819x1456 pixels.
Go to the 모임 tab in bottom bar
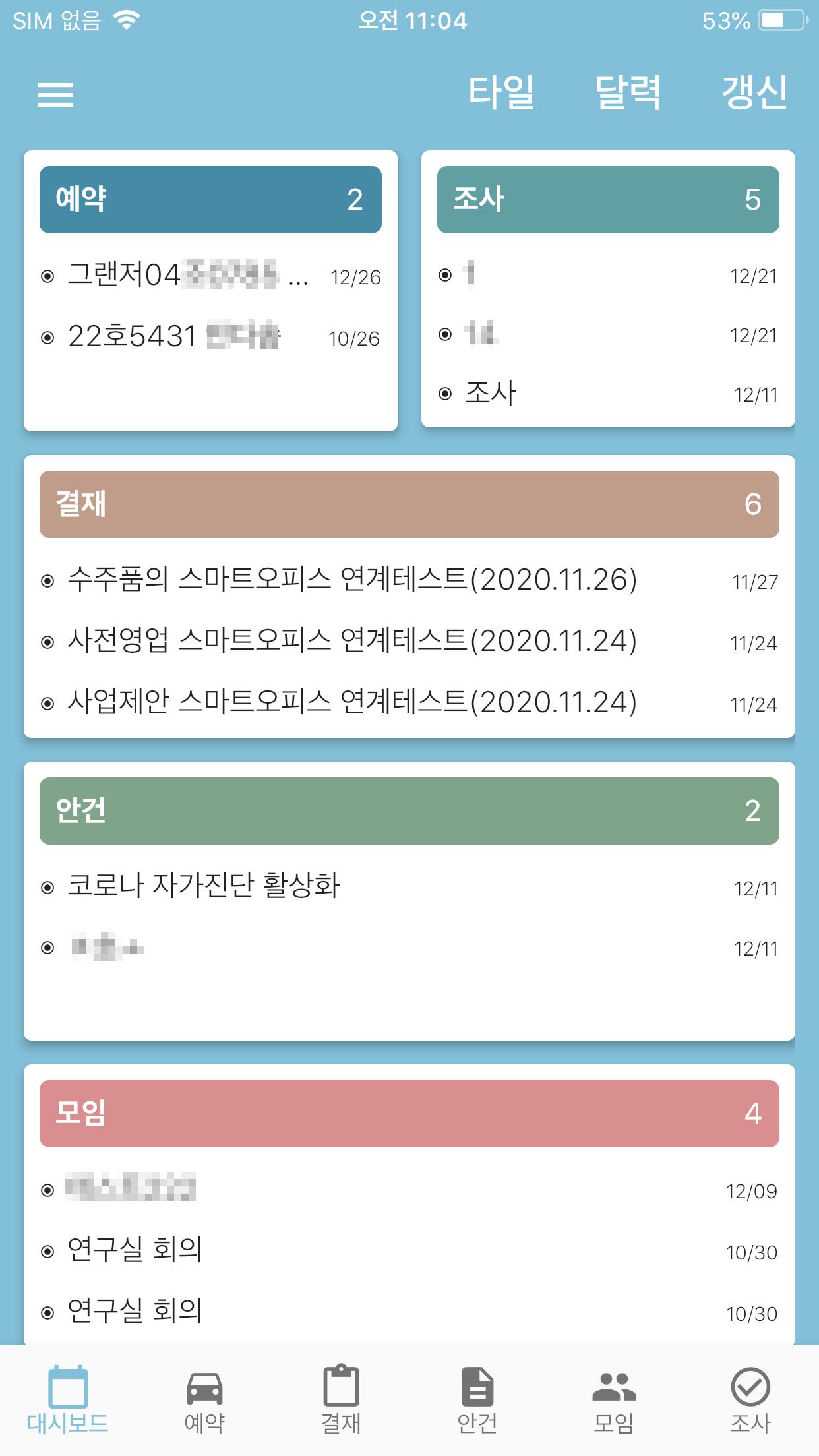[614, 1400]
